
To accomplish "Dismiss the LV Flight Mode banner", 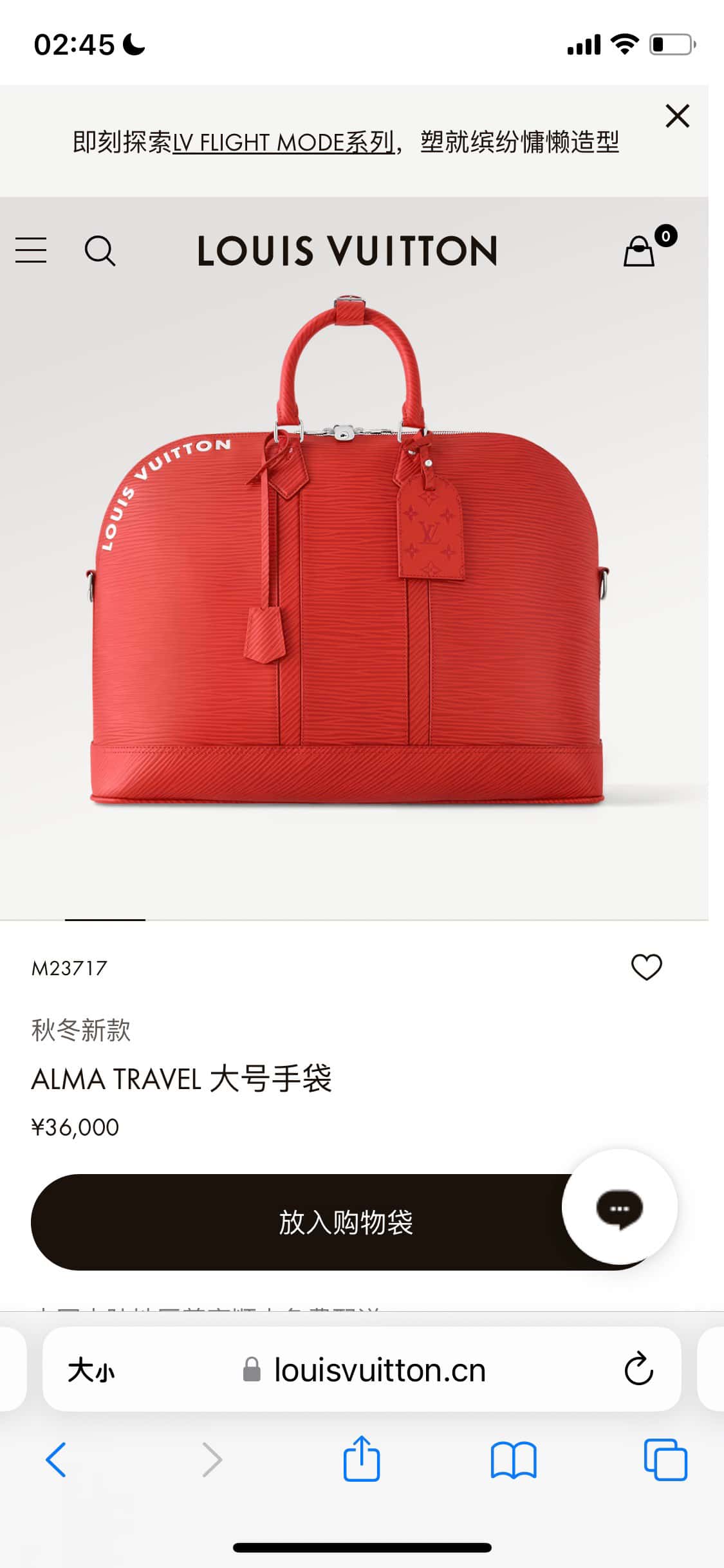I will coord(677,117).
